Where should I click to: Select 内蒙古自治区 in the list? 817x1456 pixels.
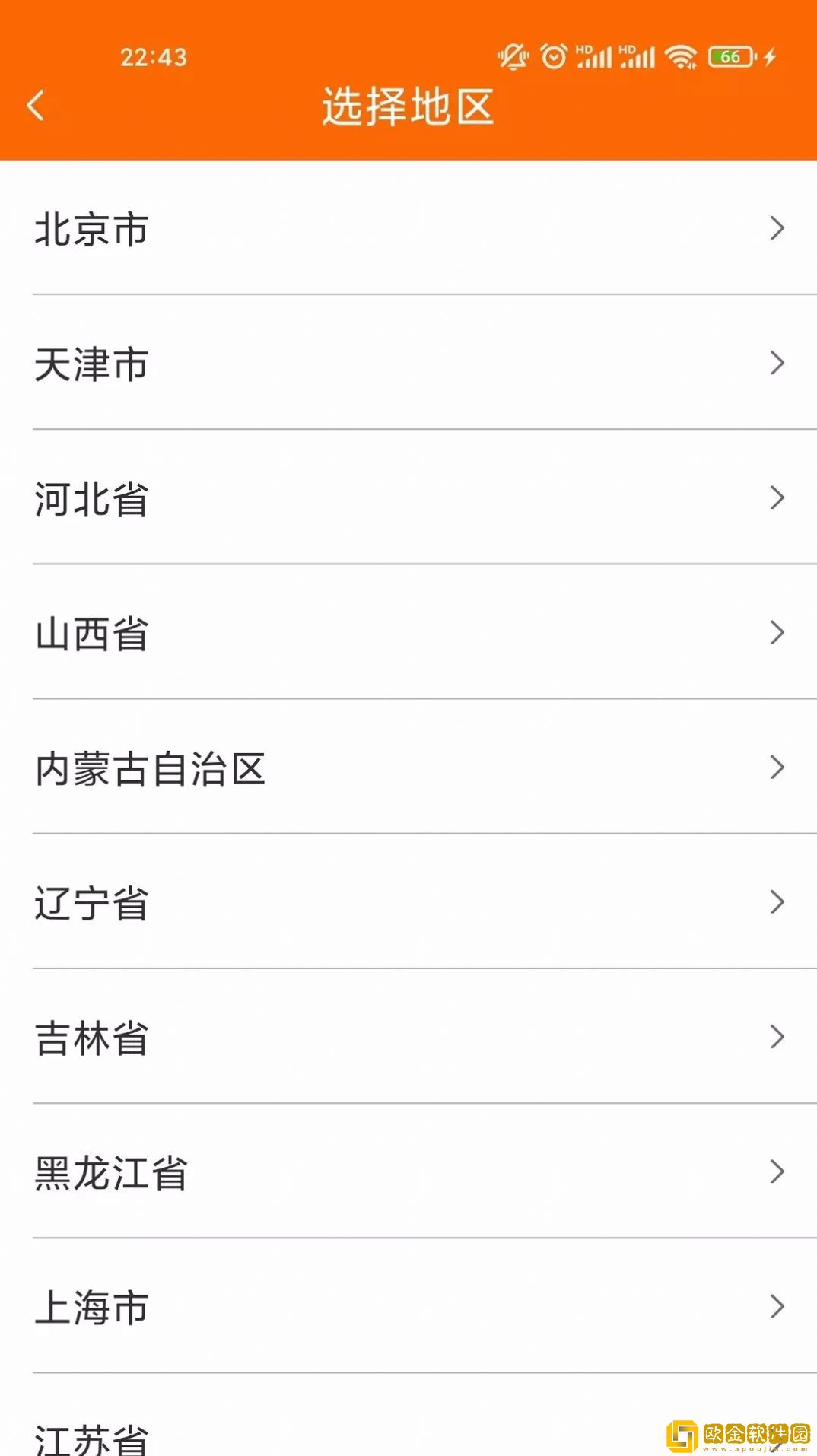(150, 768)
